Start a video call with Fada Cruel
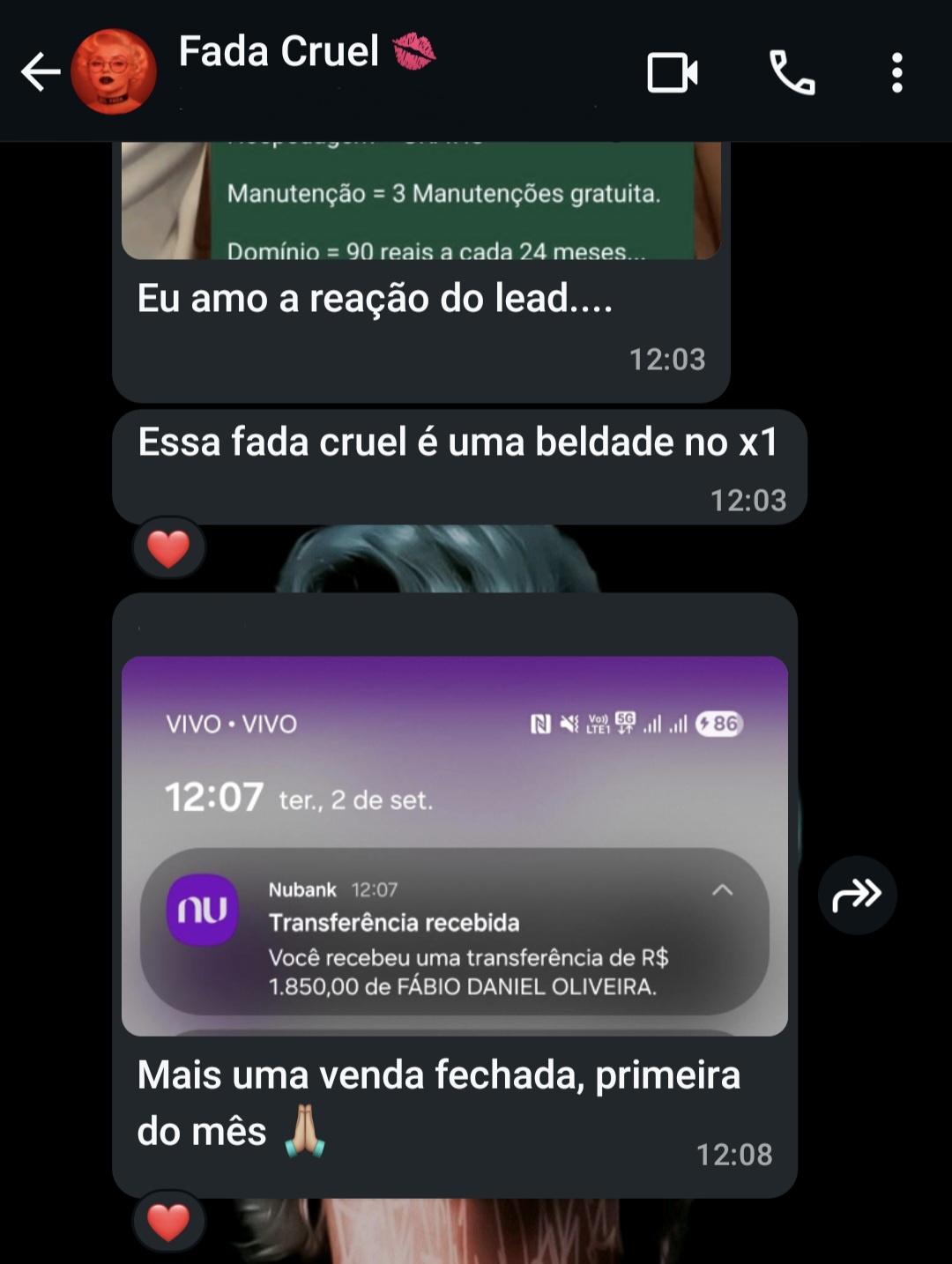Screen dimensions: 952x1264 [673, 73]
